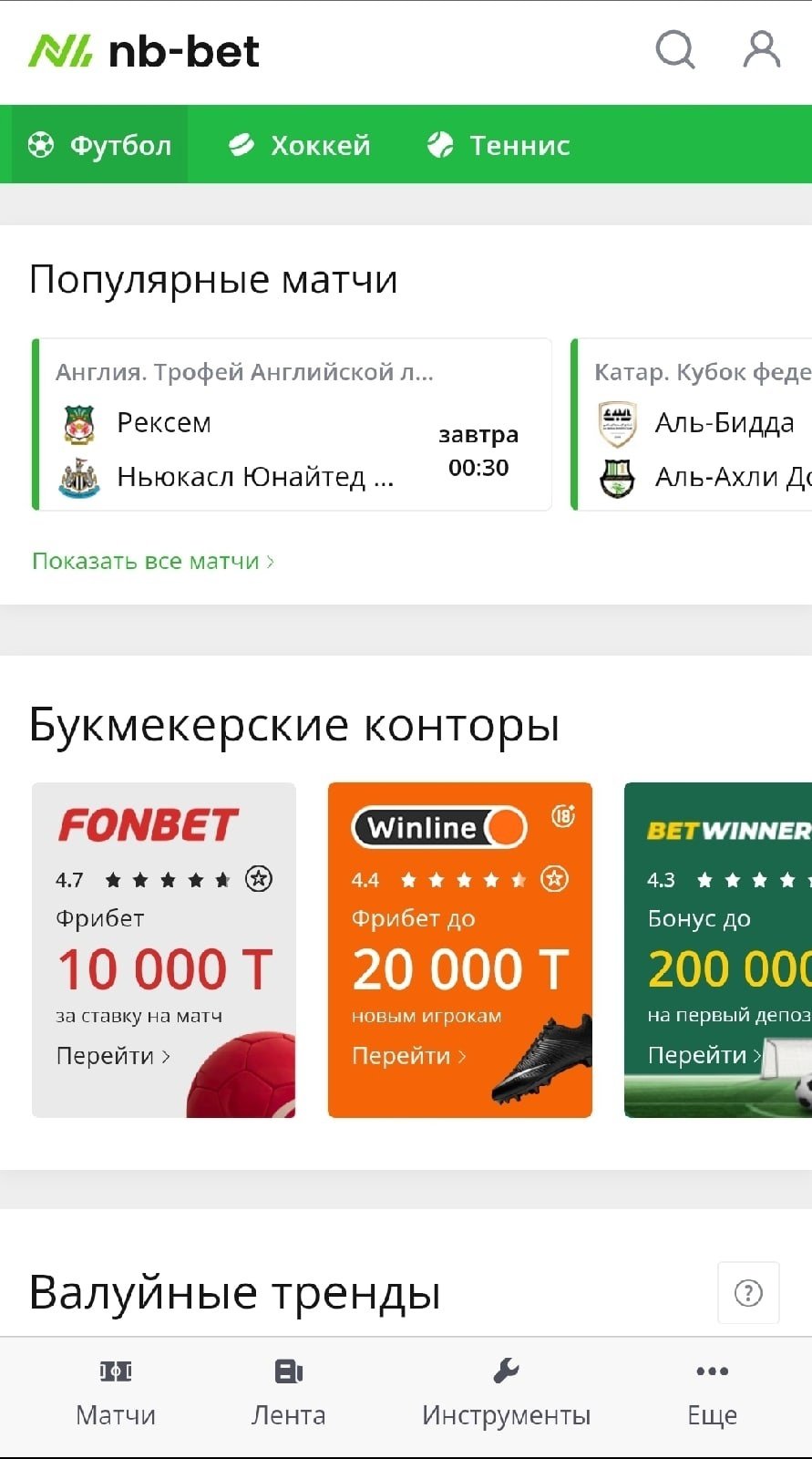Open the Еще menu
Viewport: 812px width, 1459px height.
click(712, 1395)
